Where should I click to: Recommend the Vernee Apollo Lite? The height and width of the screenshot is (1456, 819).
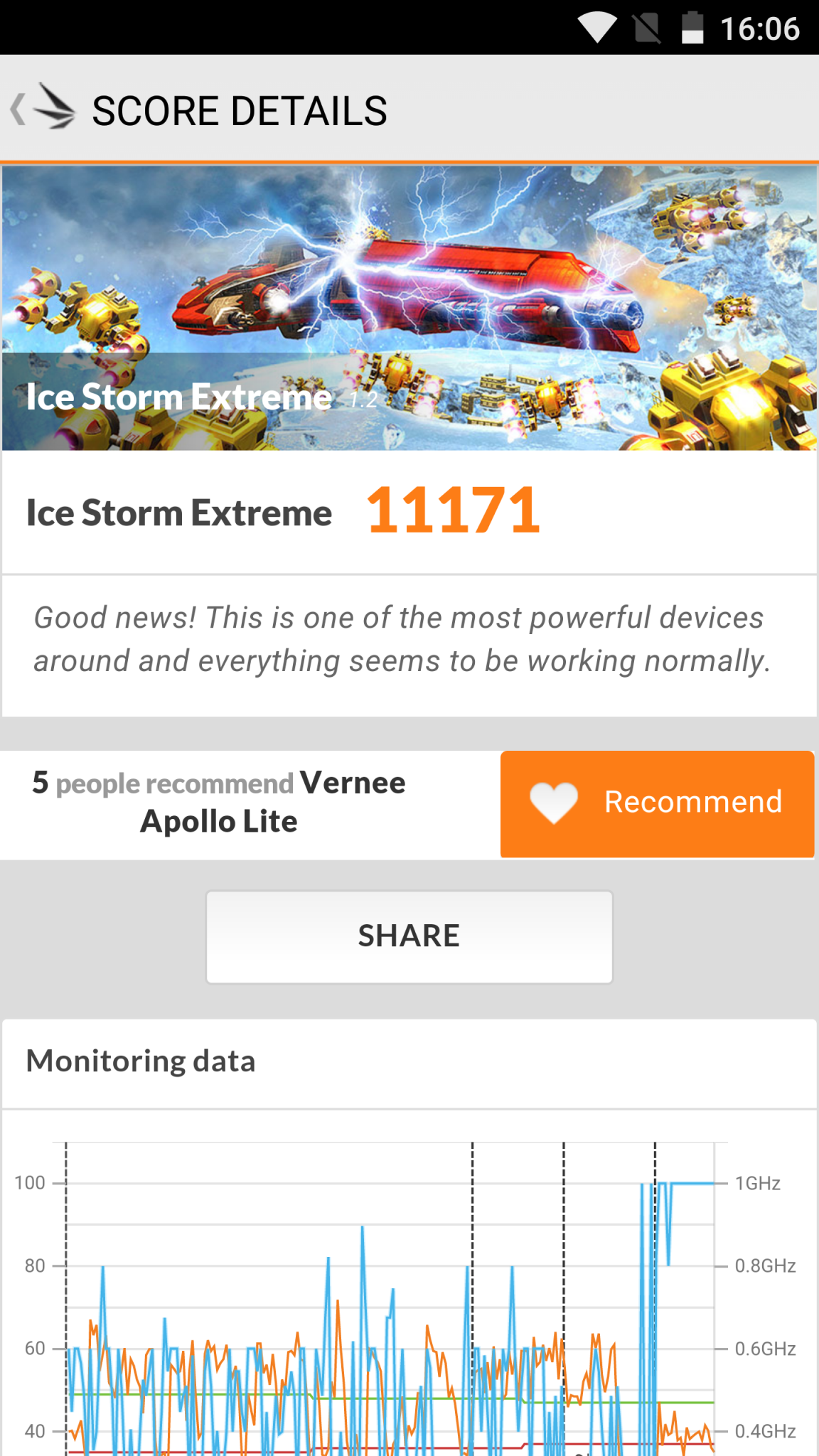tap(657, 803)
